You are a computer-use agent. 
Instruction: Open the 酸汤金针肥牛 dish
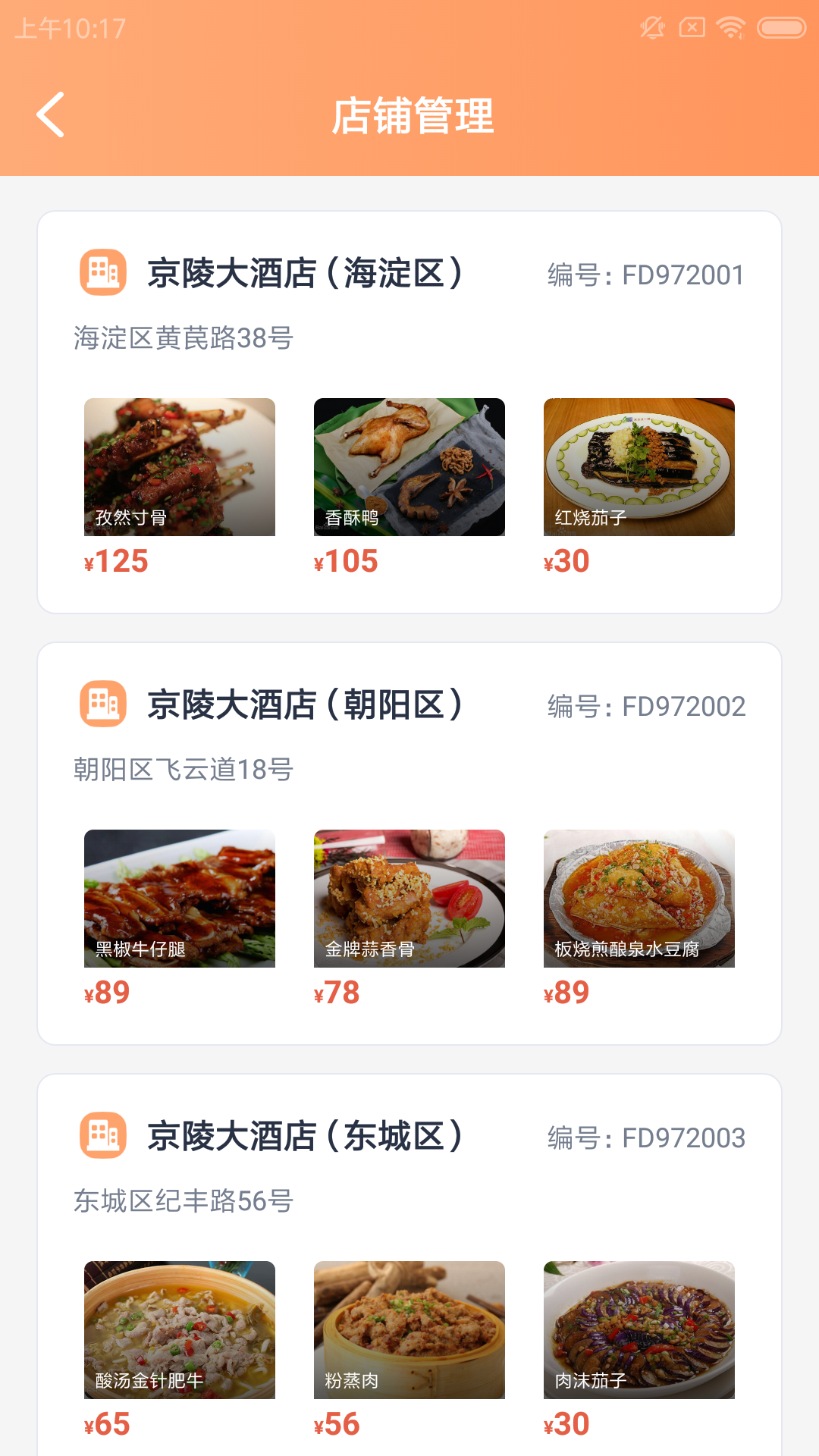[x=180, y=1330]
